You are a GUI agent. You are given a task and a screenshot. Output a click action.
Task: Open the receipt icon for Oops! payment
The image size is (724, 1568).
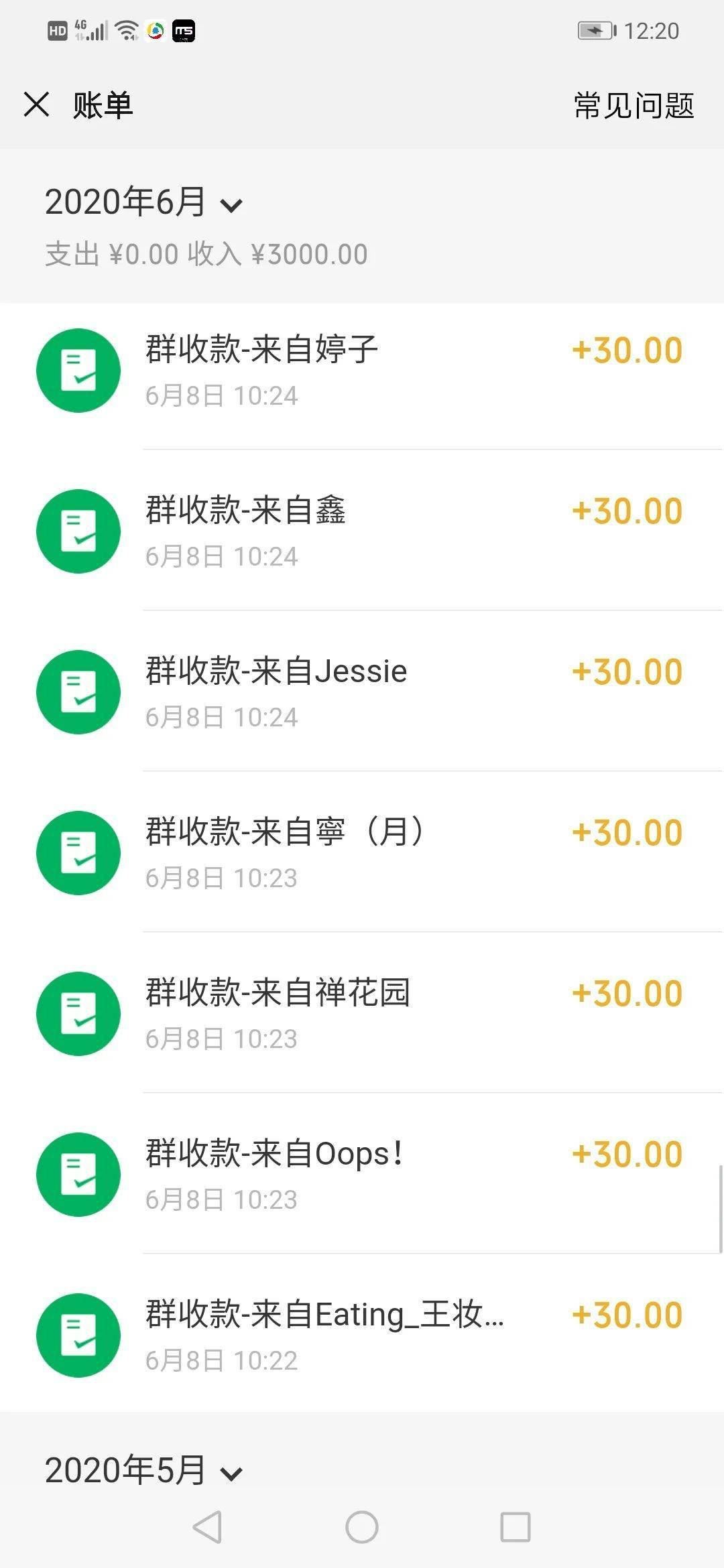78,1174
